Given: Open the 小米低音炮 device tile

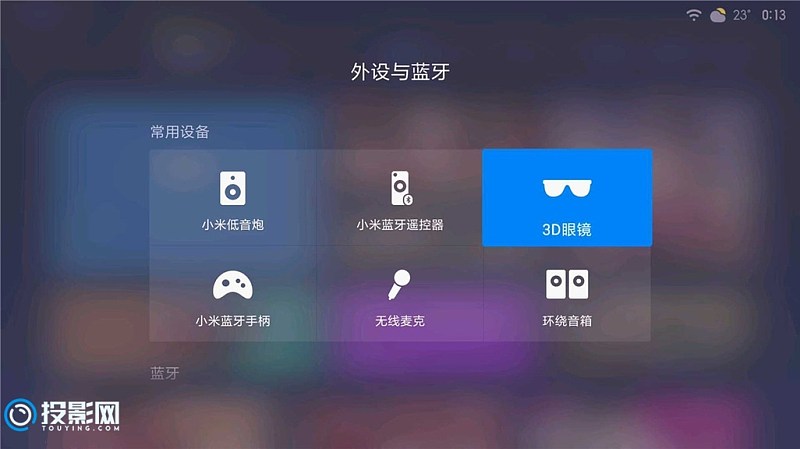Looking at the screenshot, I should coord(233,198).
